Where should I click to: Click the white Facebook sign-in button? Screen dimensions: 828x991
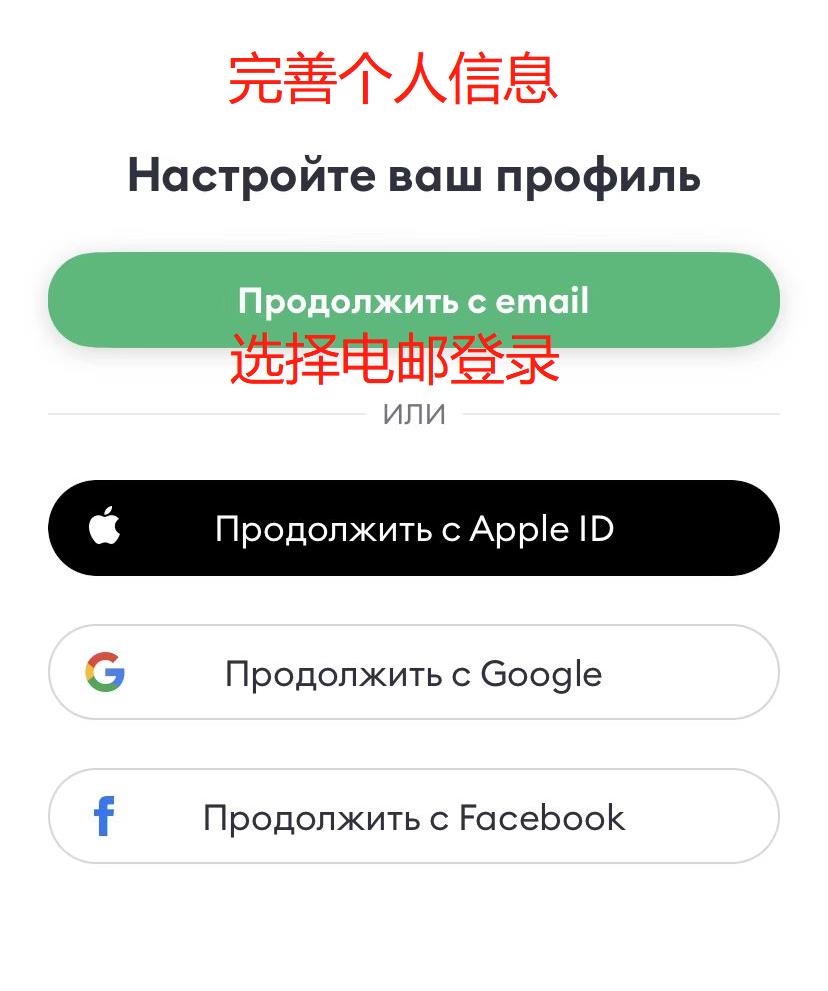coord(413,816)
